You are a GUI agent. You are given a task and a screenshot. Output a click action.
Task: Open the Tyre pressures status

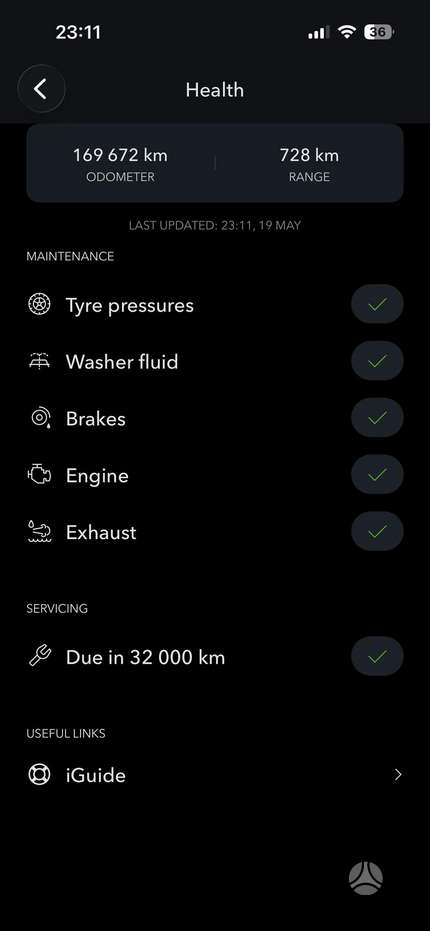coord(215,305)
